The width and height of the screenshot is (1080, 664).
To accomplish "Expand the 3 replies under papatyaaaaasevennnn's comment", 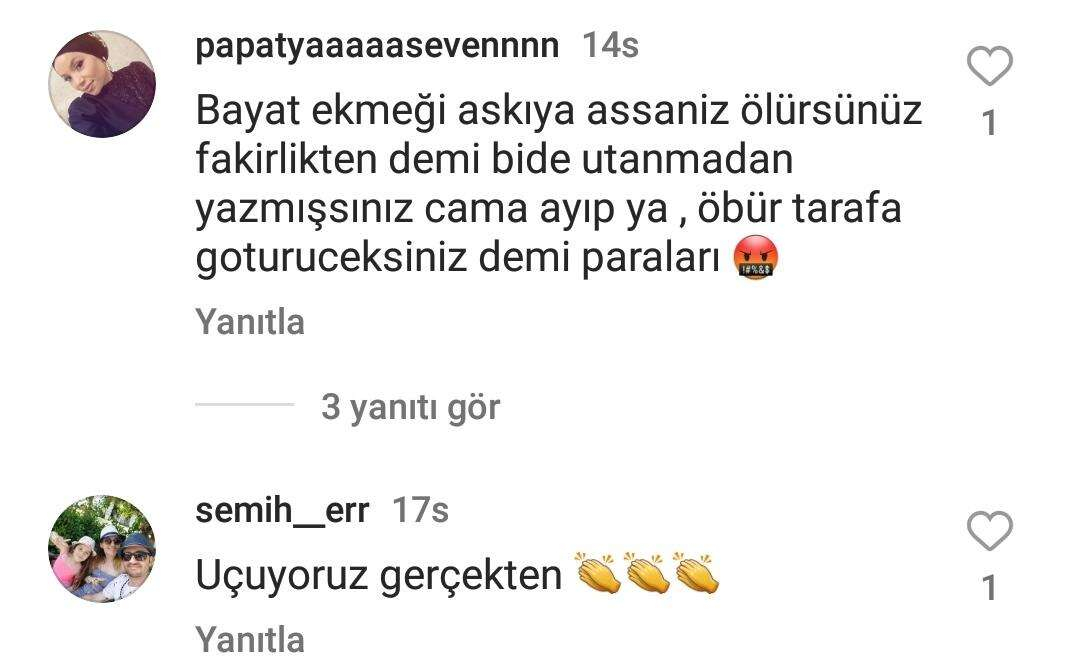I will click(x=410, y=407).
